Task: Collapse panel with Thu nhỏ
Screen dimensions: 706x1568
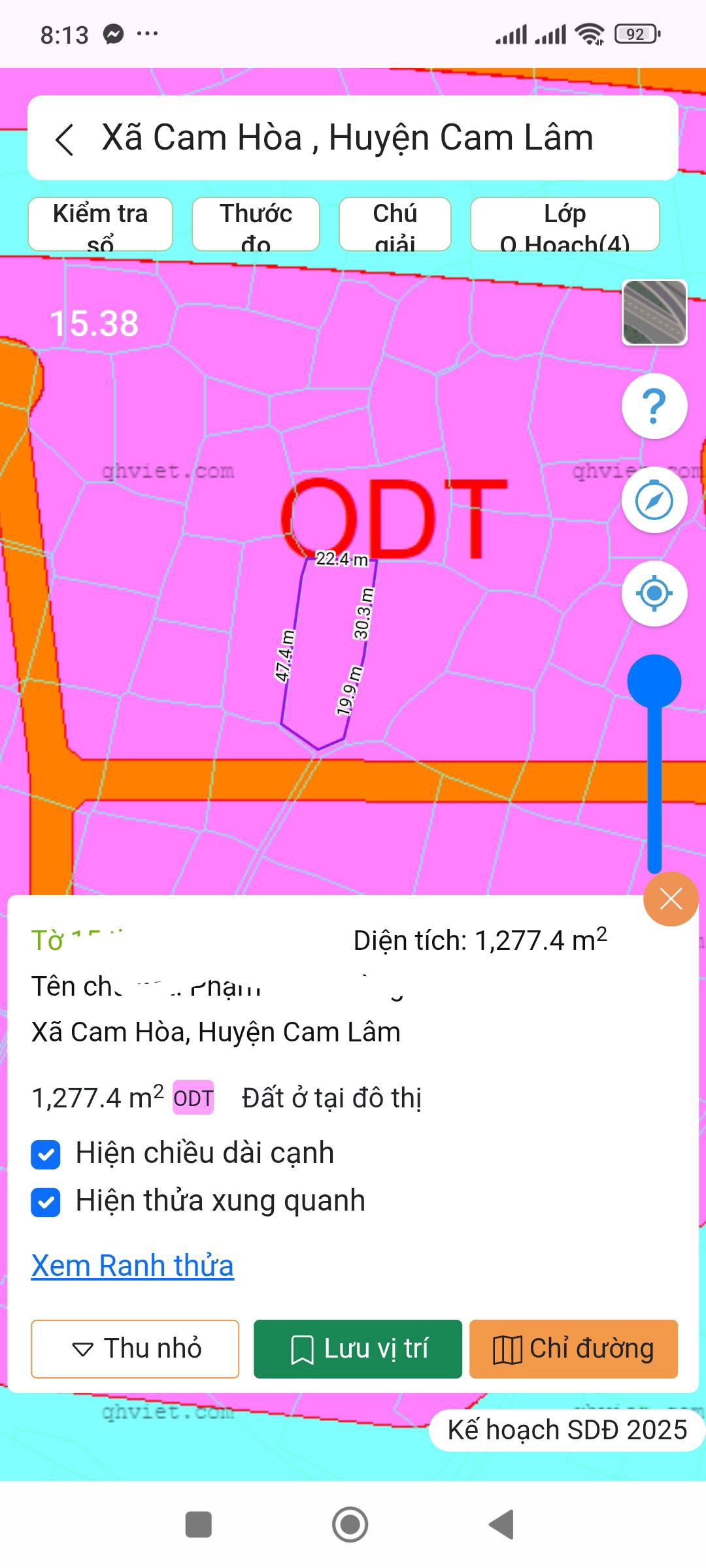Action: coord(135,1348)
